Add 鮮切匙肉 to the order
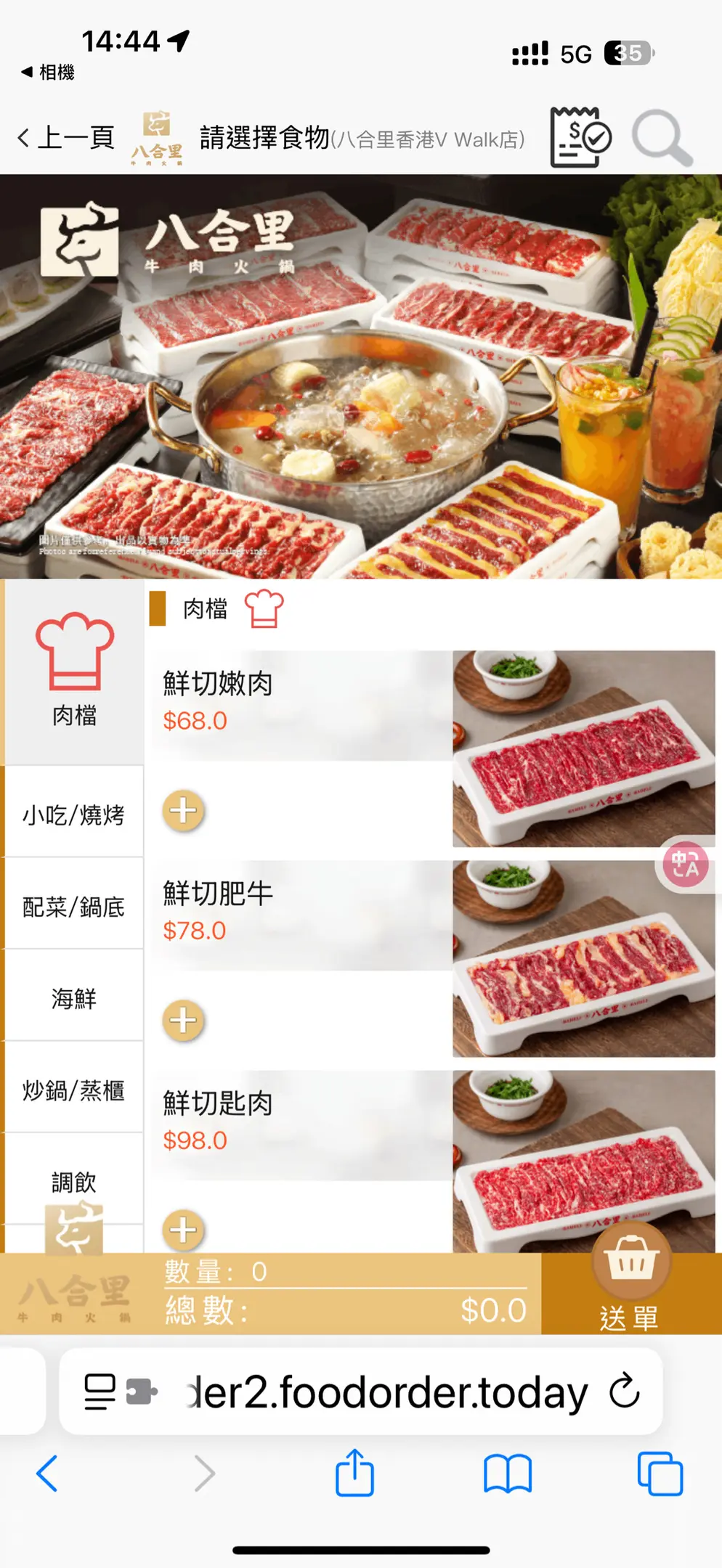Viewport: 722px width, 1568px height. 183,1229
